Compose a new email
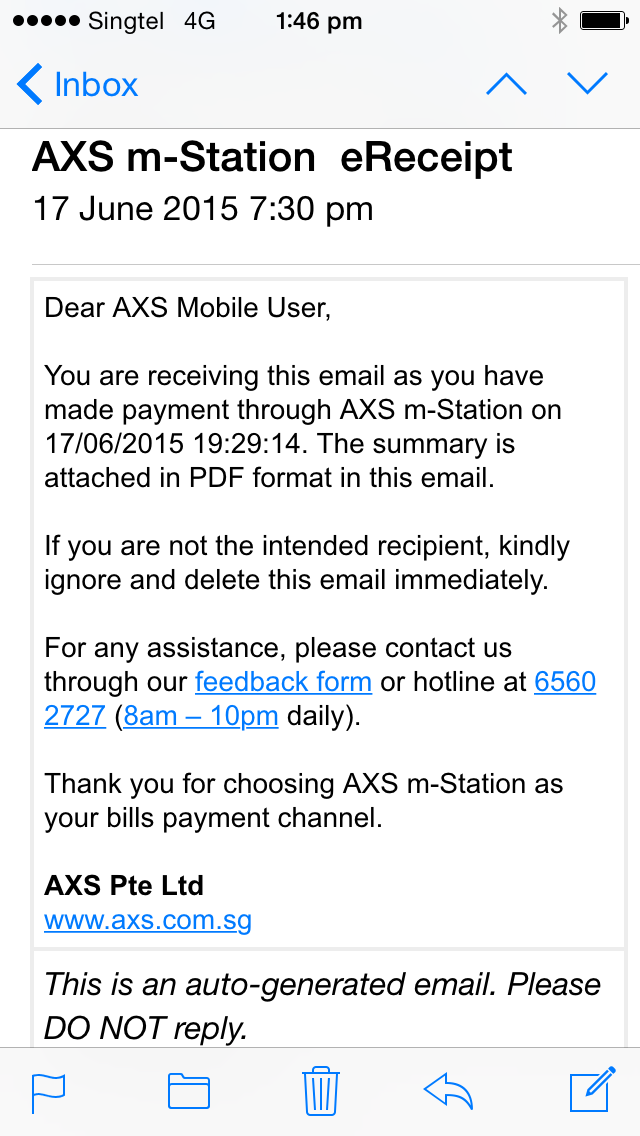 [x=591, y=1091]
